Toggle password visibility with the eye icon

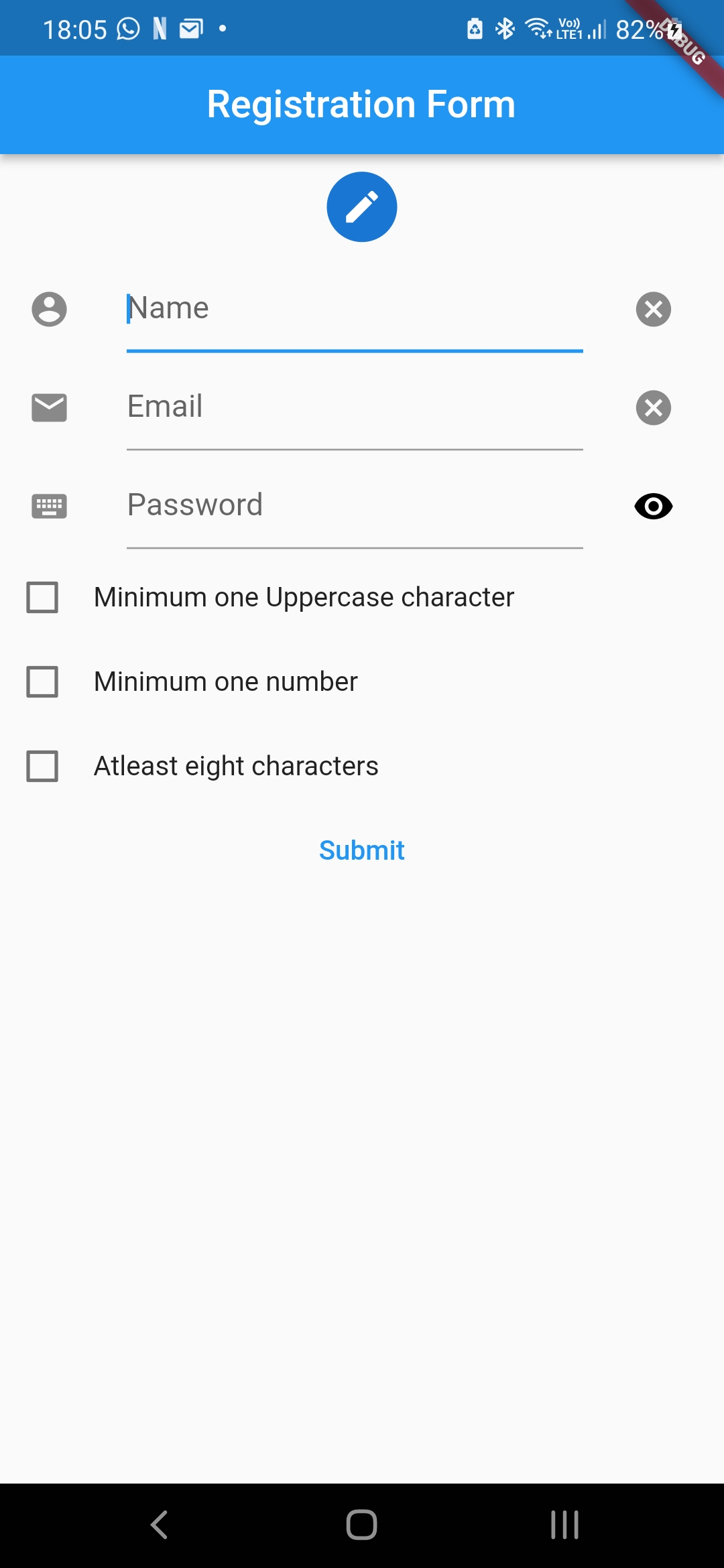(653, 507)
